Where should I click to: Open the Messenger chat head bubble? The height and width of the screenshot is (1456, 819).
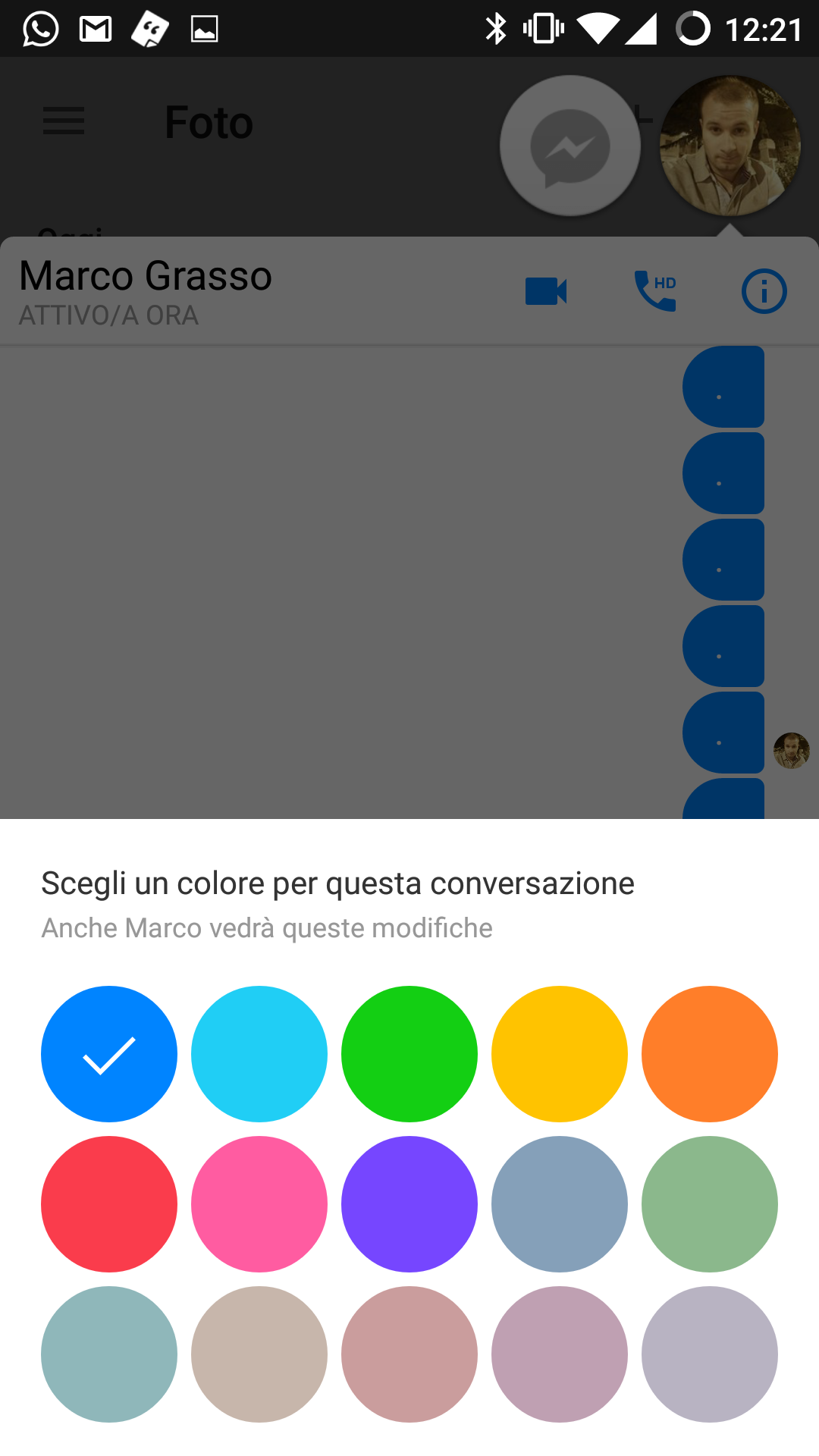click(570, 146)
